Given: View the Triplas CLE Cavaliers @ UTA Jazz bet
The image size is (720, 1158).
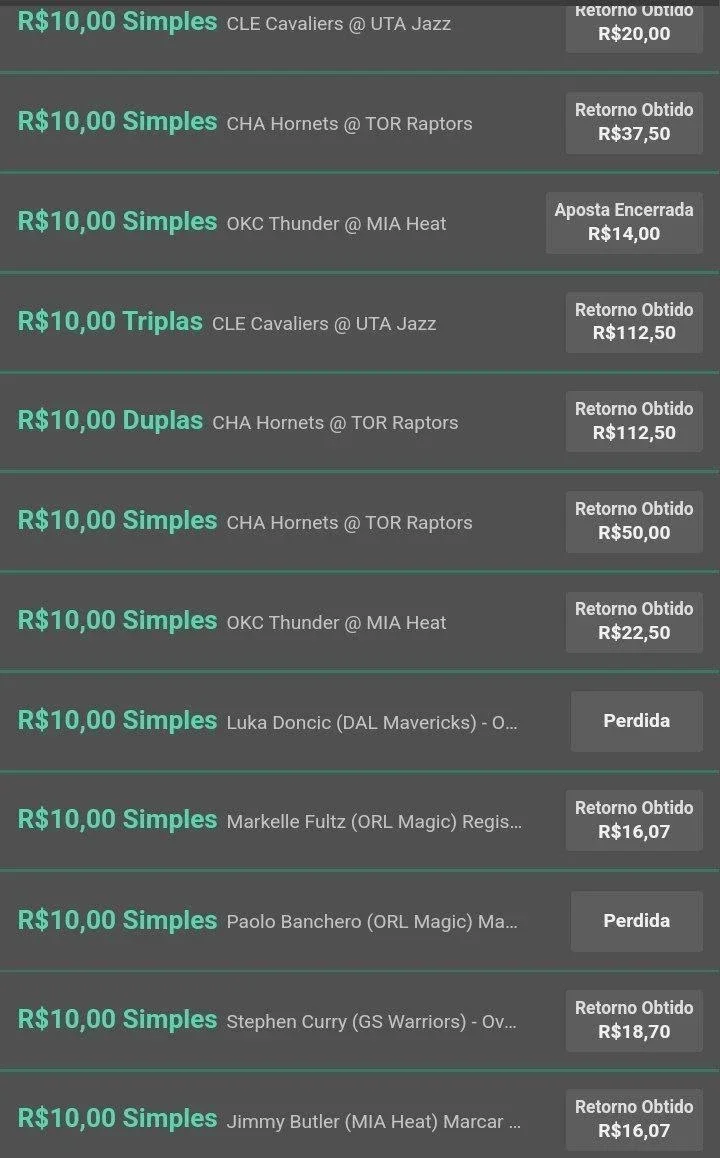Looking at the screenshot, I should [x=360, y=323].
